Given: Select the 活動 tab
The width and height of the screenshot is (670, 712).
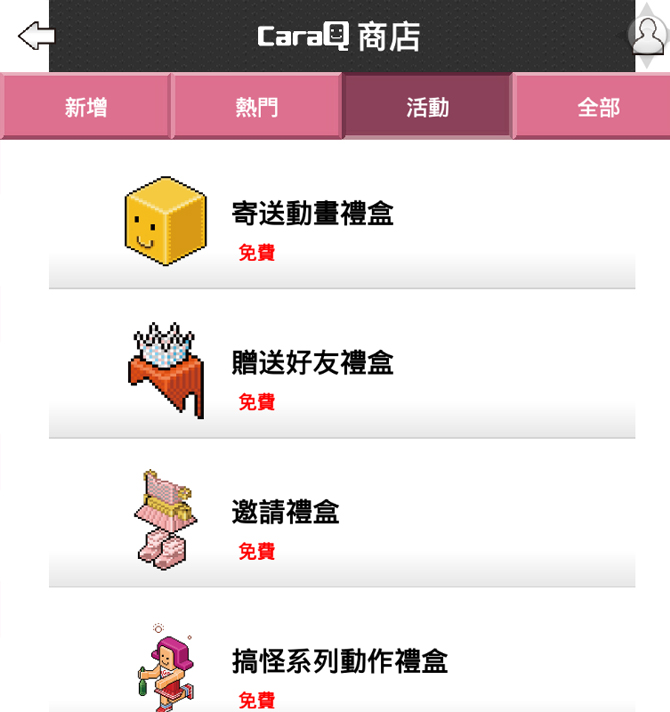Looking at the screenshot, I should pyautogui.click(x=428, y=107).
